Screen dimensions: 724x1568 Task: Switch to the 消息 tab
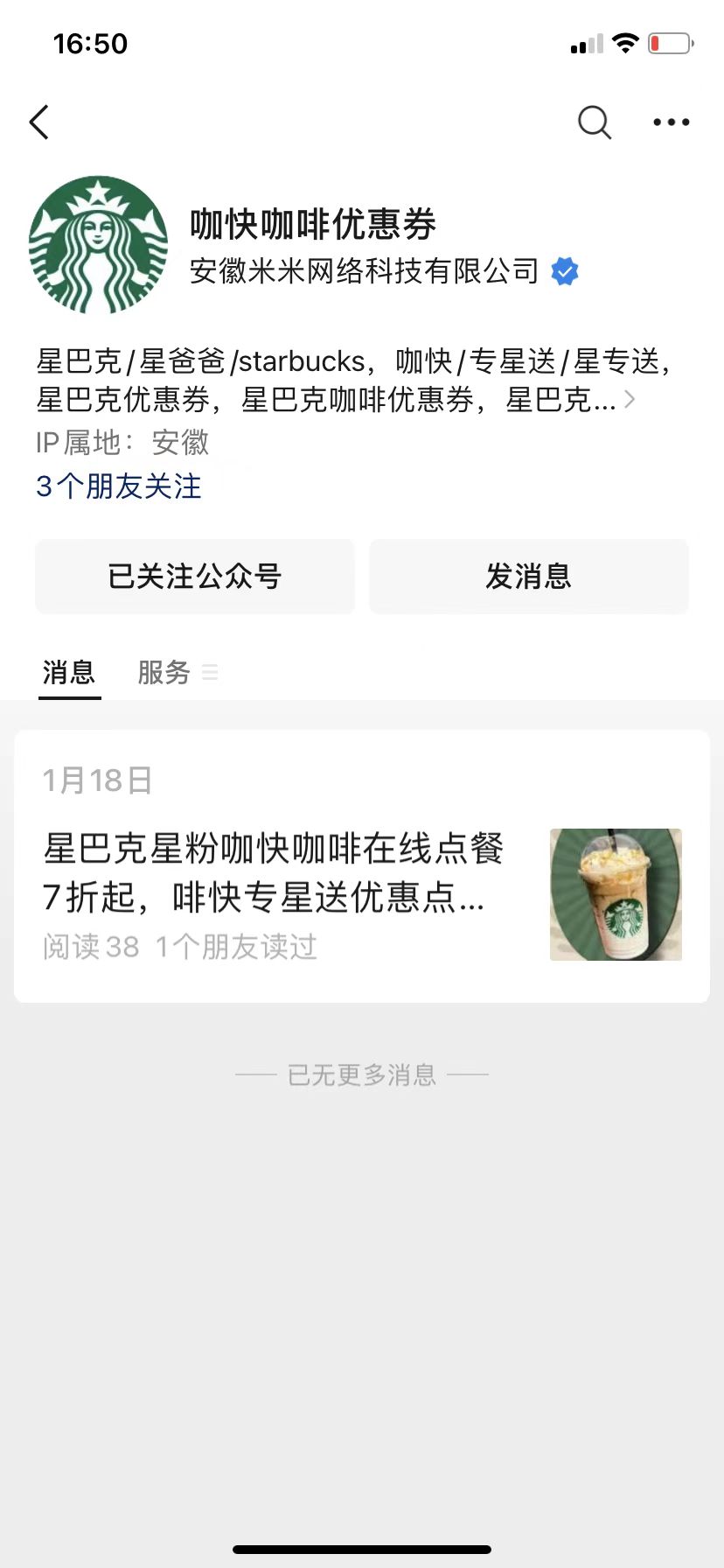(x=69, y=672)
